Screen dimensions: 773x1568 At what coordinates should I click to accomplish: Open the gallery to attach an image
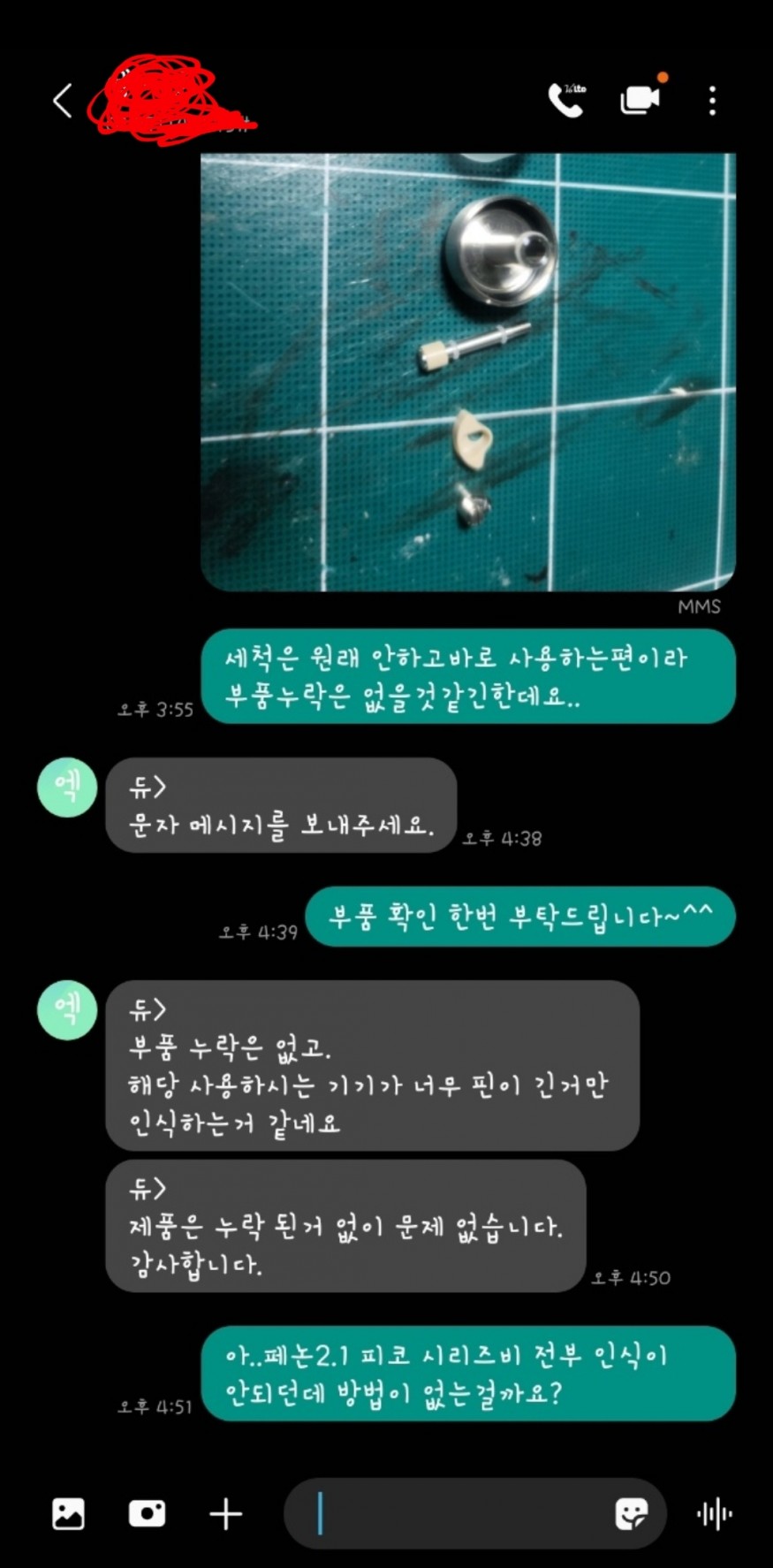point(68,1514)
